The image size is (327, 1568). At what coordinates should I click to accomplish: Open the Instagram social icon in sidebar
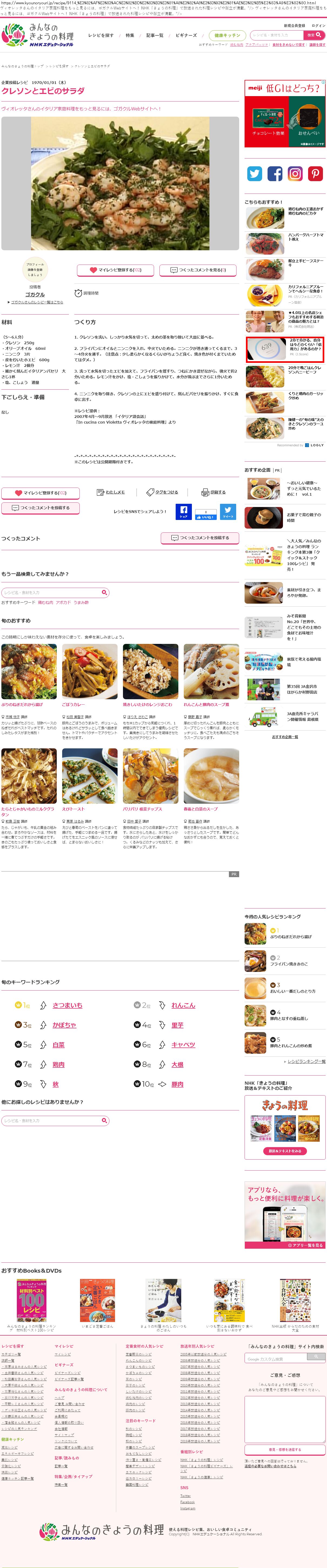point(295,174)
